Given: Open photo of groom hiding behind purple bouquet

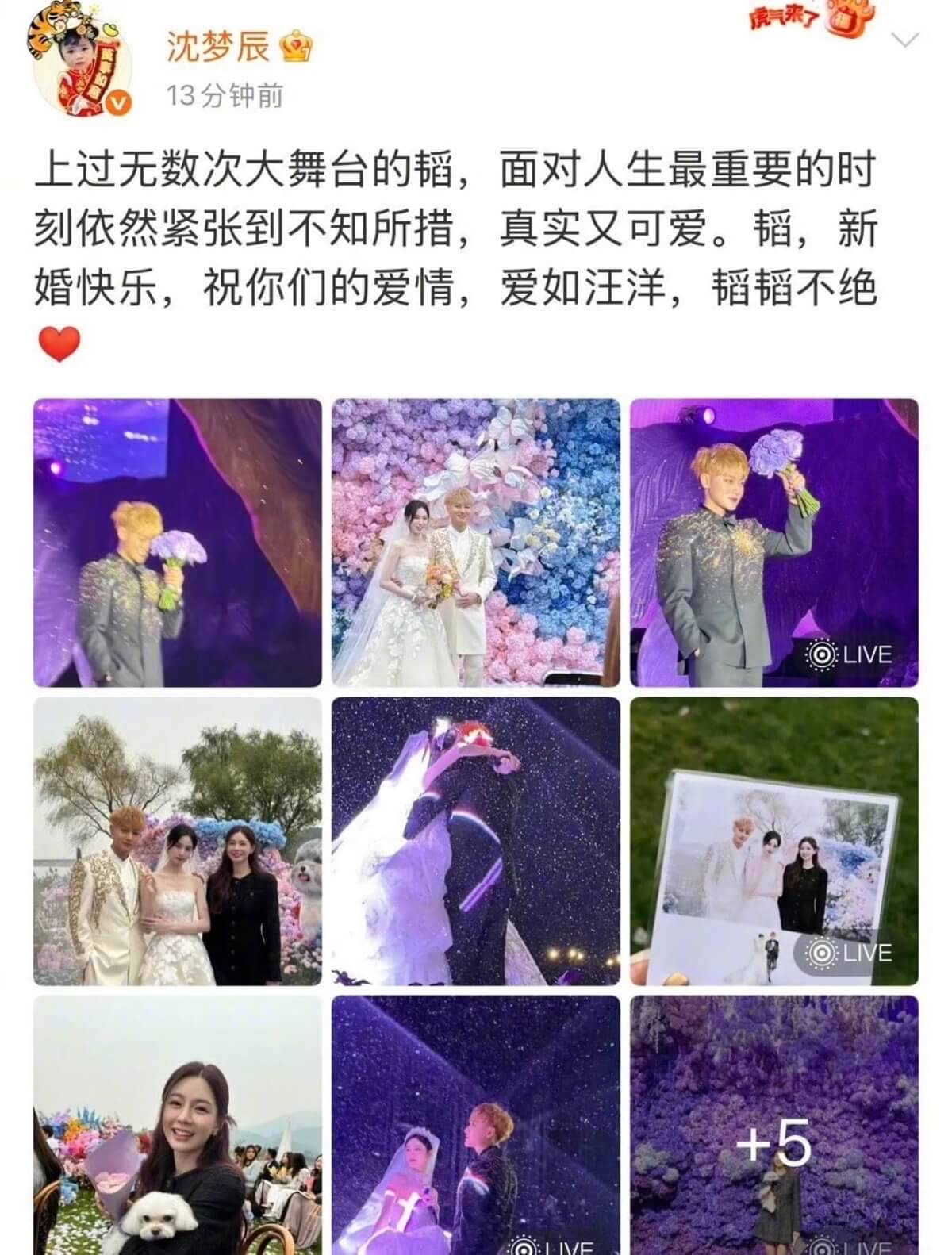Looking at the screenshot, I should pyautogui.click(x=177, y=543).
